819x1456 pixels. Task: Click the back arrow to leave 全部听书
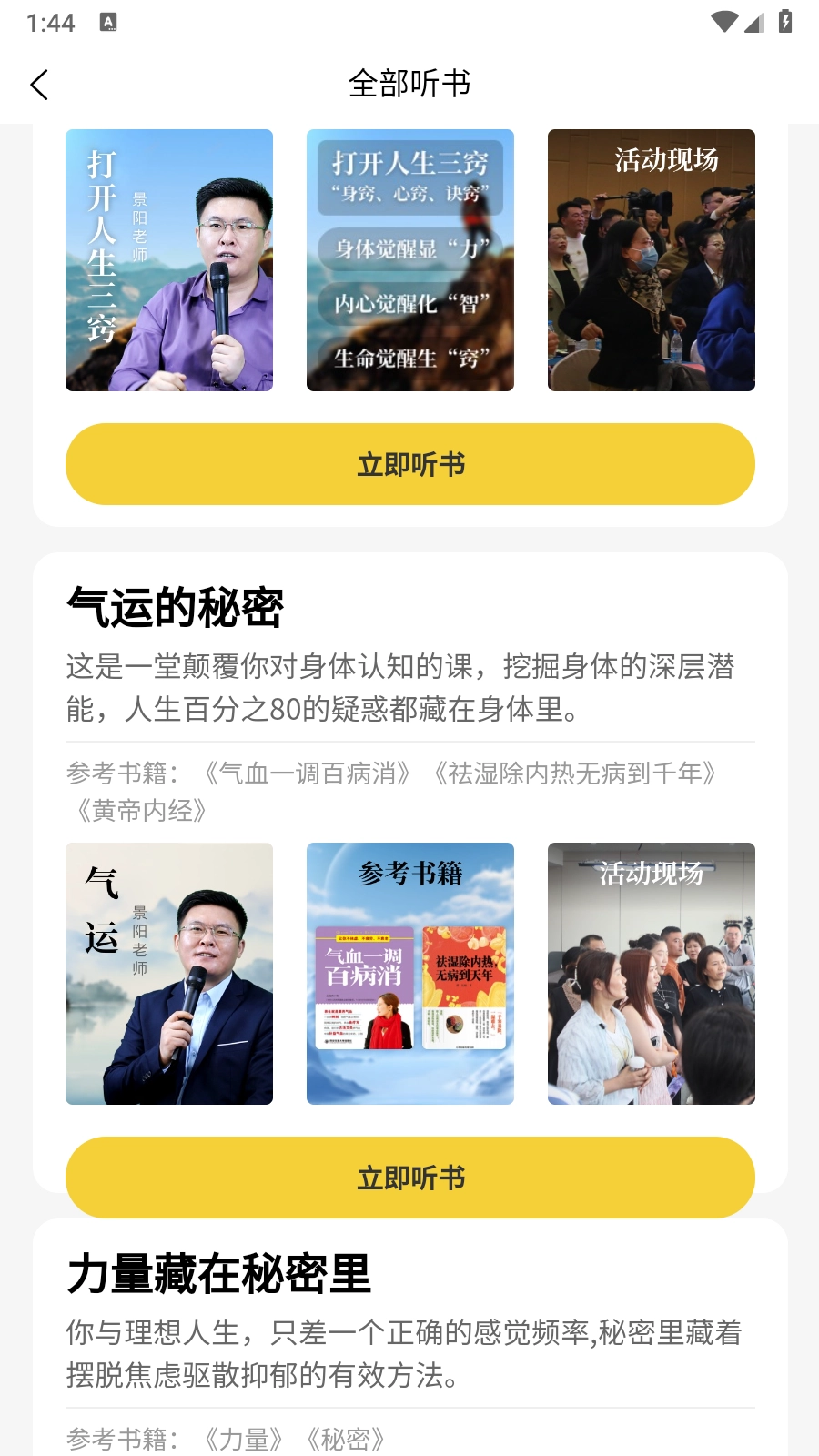click(x=38, y=84)
